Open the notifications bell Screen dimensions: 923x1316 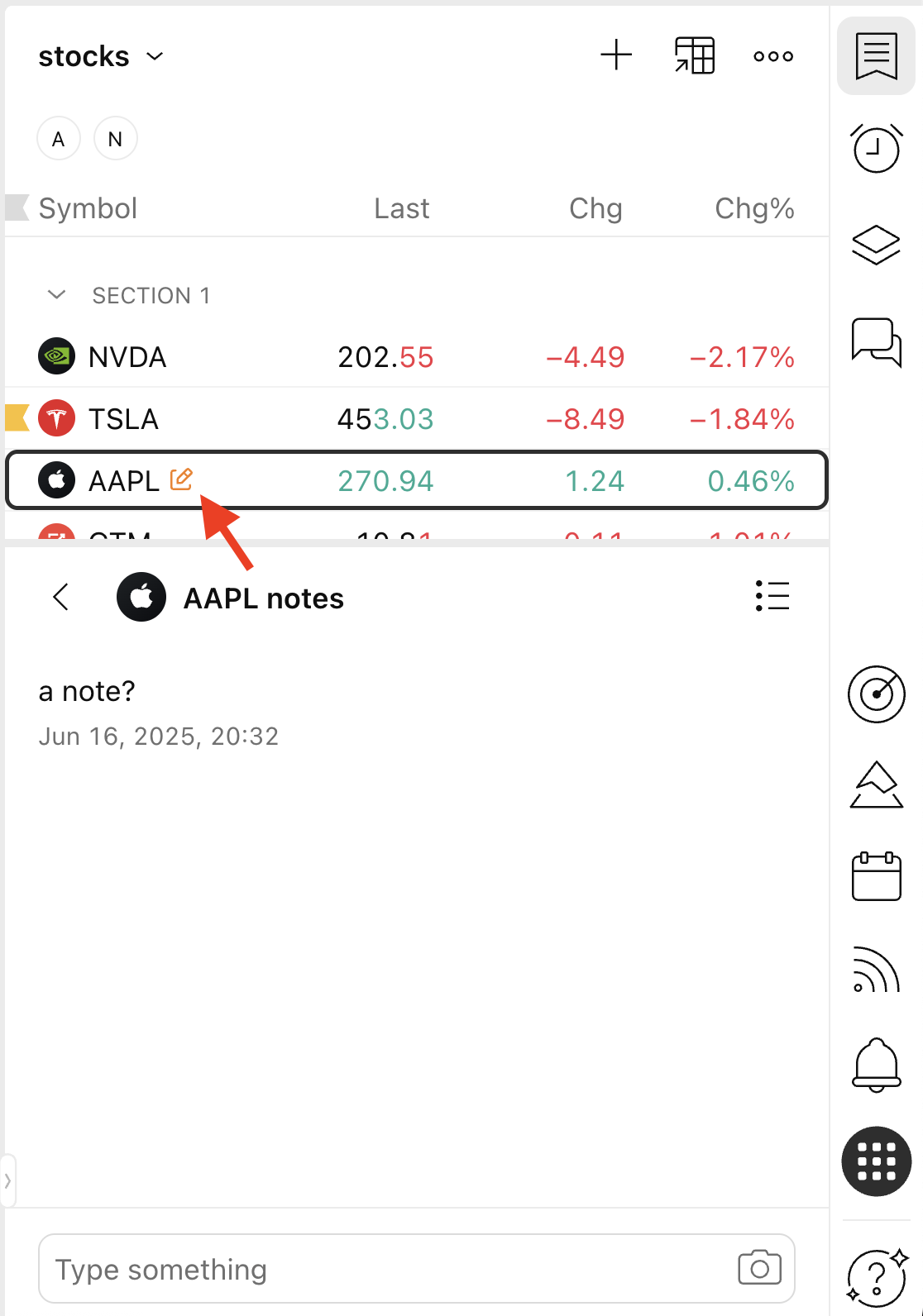tap(877, 1065)
